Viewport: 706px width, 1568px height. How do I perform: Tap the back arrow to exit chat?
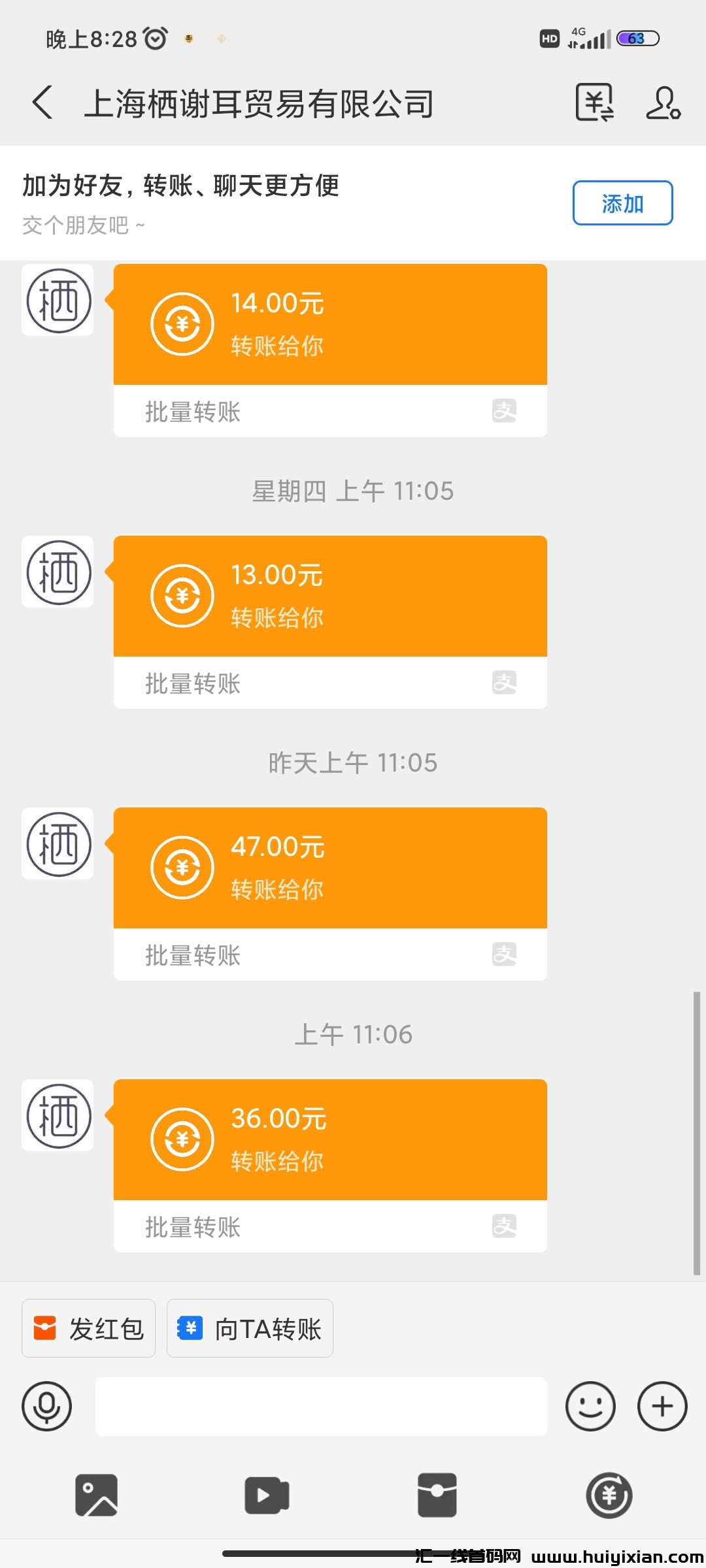pyautogui.click(x=42, y=103)
